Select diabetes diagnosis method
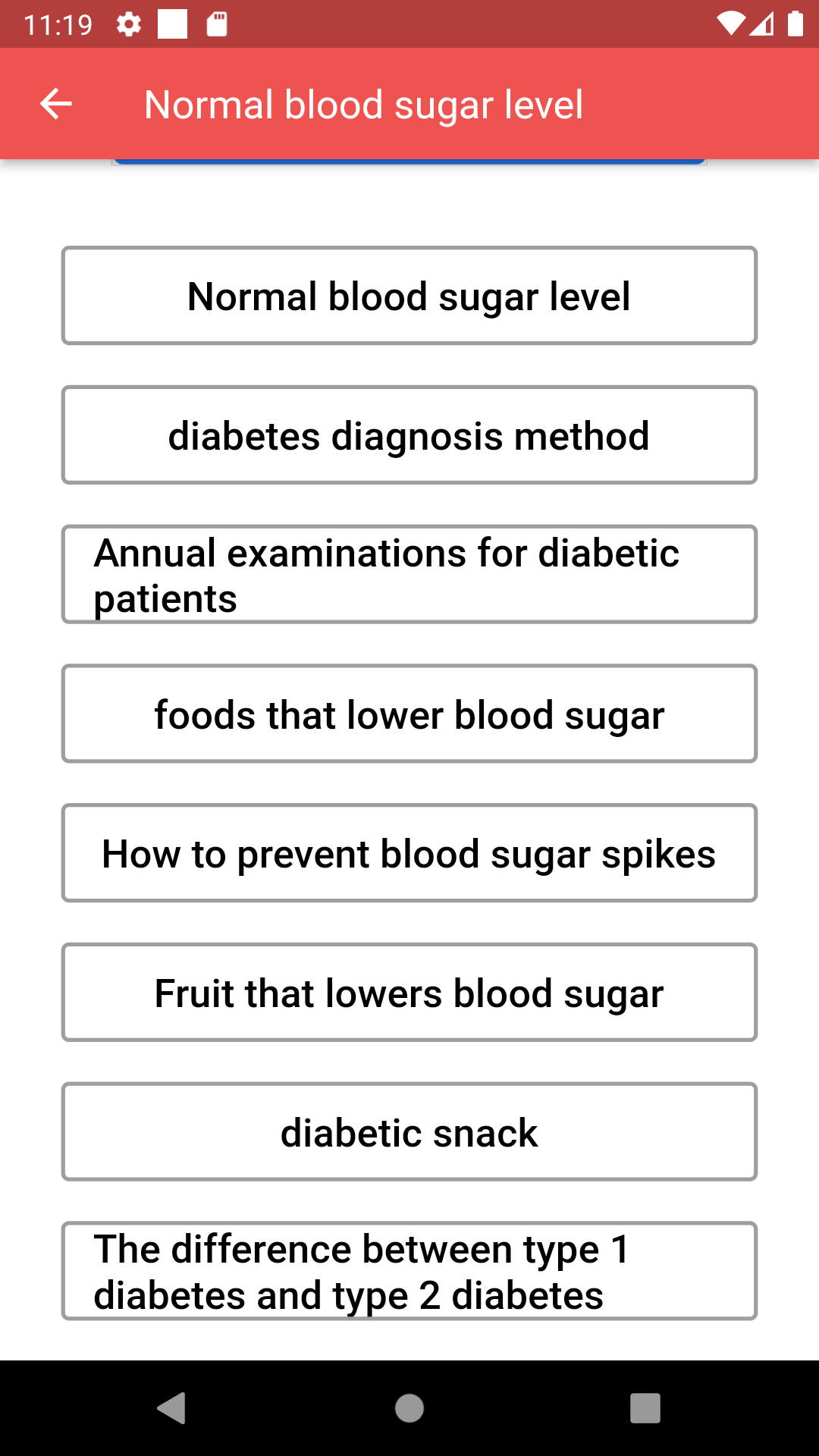The image size is (819, 1456). coord(409,435)
